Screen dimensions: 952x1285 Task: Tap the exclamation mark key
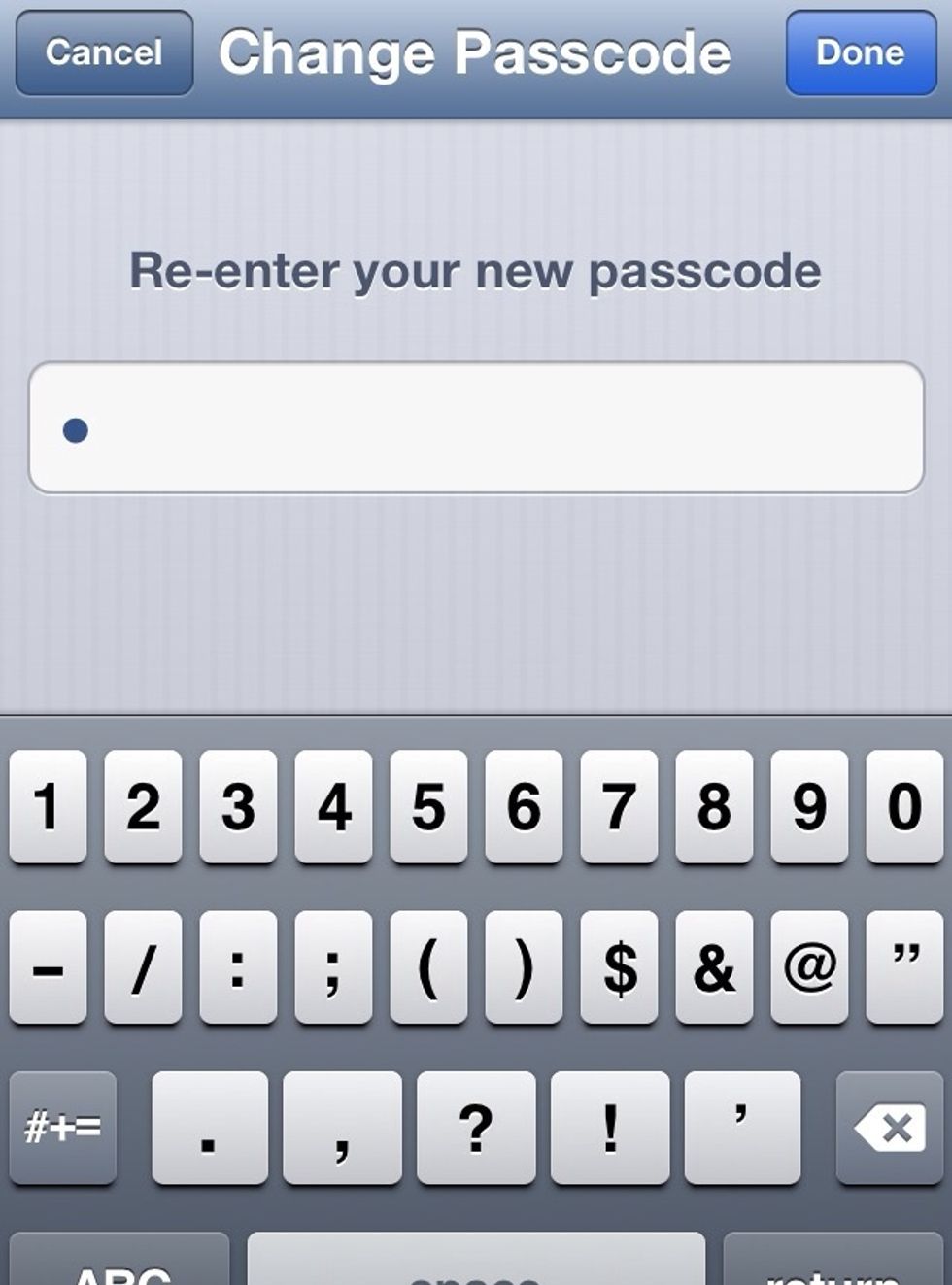(608, 1130)
